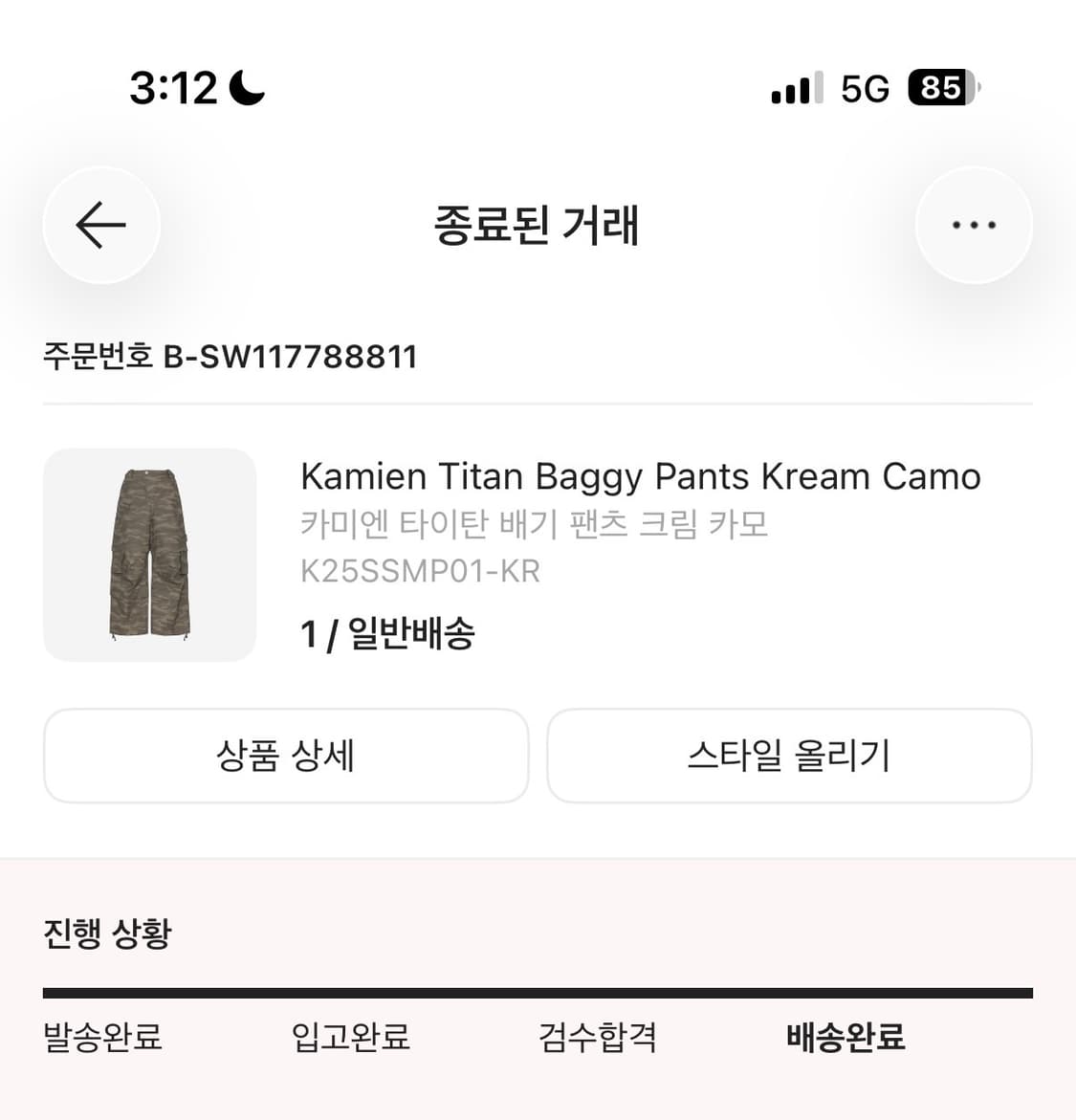Open the three-dot options menu

tap(974, 225)
